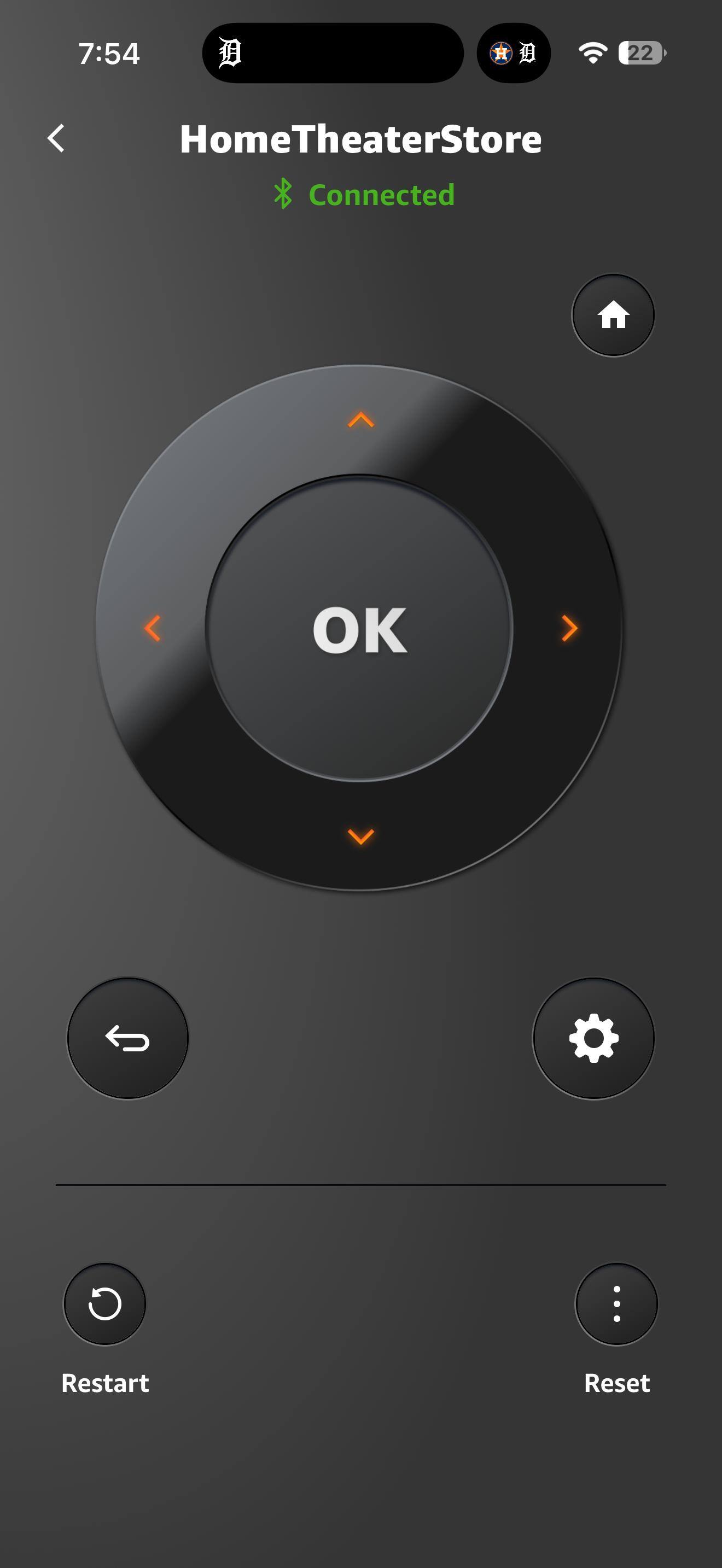Tap the down arrow on the d-pad
The width and height of the screenshot is (722, 1568).
click(360, 836)
